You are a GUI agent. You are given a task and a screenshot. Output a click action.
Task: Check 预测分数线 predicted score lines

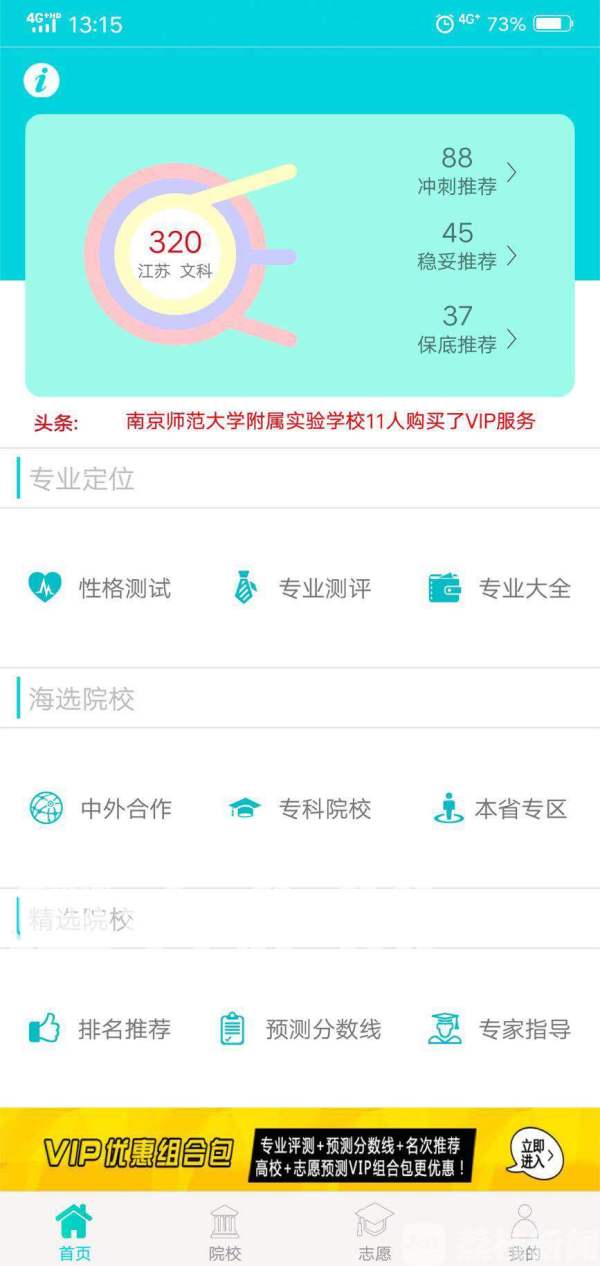pos(302,1028)
